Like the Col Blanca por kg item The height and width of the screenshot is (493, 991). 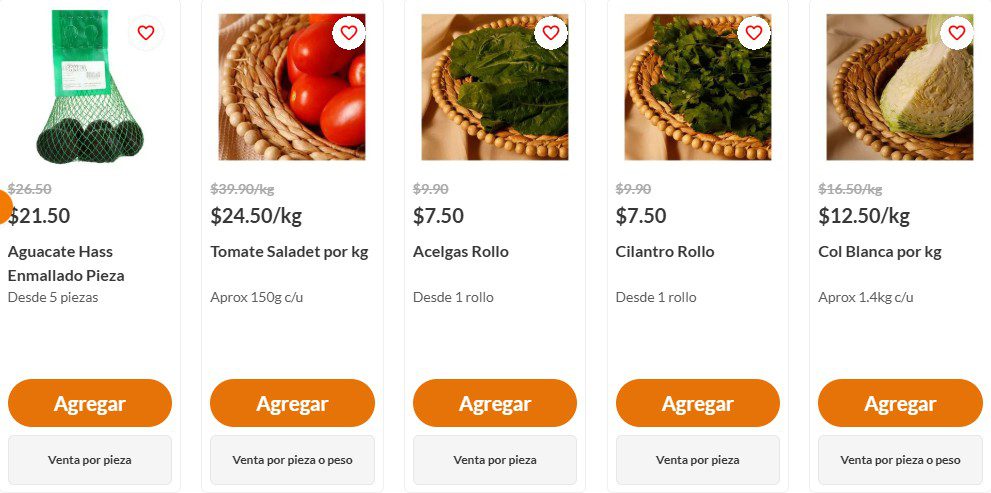click(957, 33)
